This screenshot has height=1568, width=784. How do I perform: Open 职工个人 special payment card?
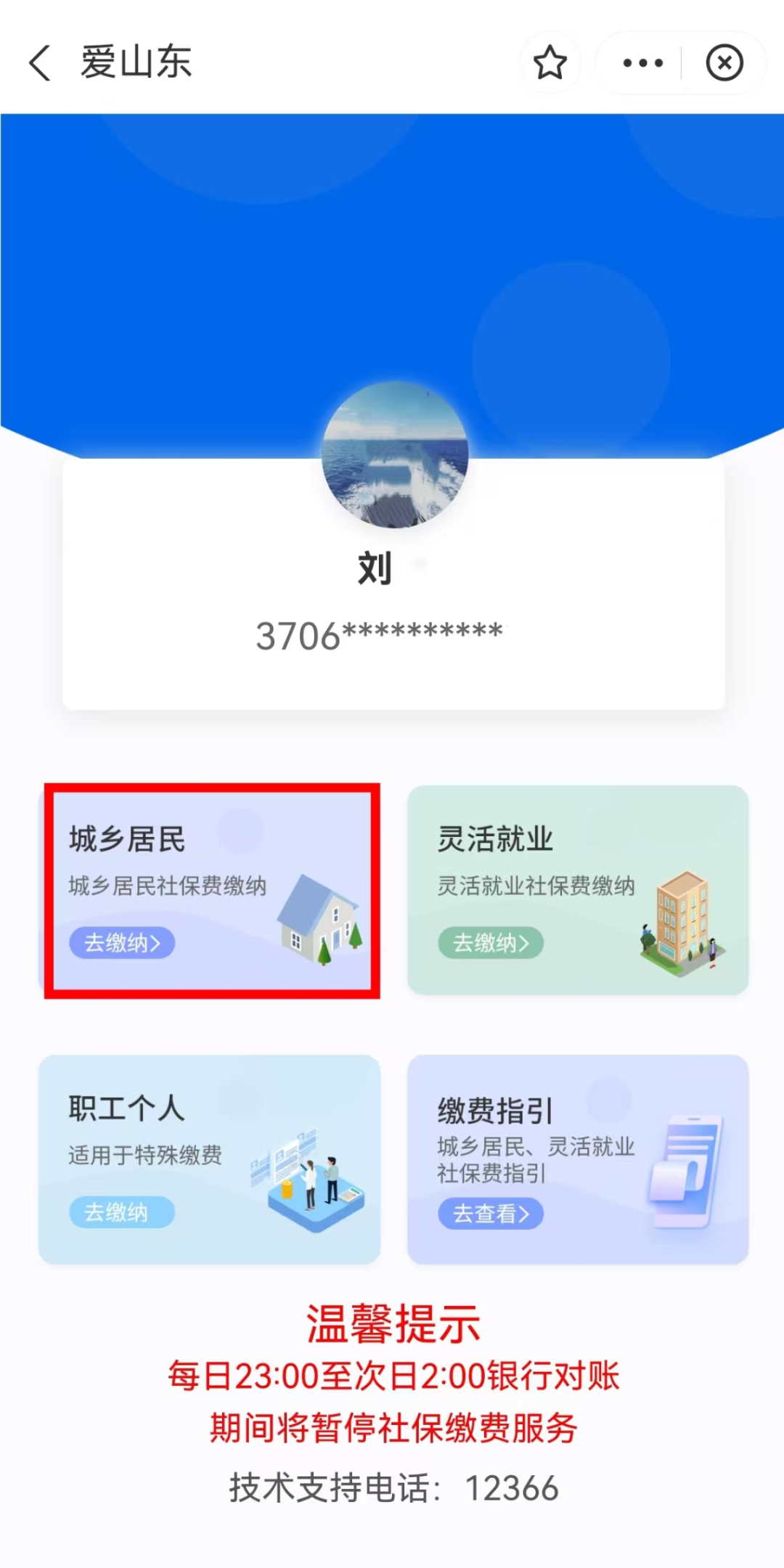click(209, 1159)
